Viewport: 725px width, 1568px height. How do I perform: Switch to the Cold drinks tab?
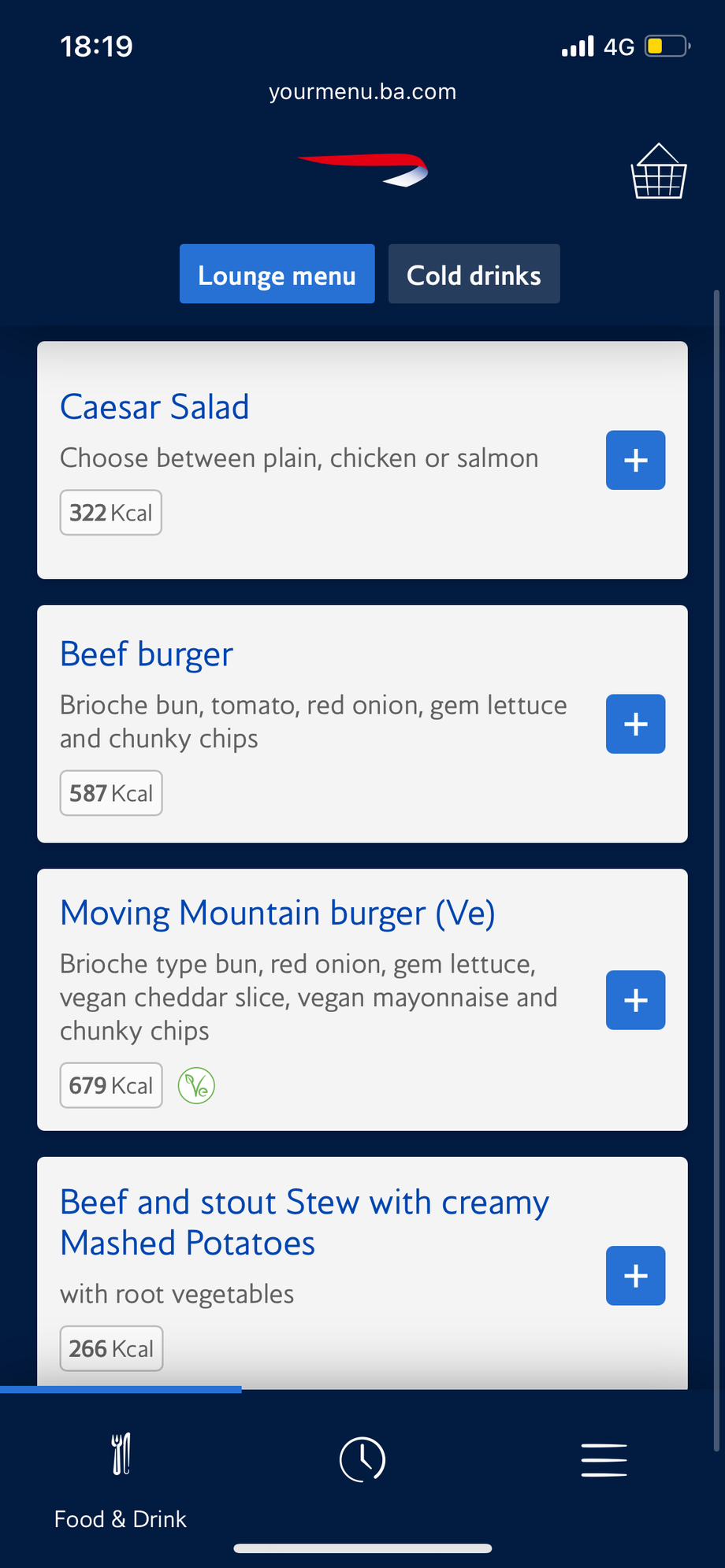pyautogui.click(x=474, y=274)
